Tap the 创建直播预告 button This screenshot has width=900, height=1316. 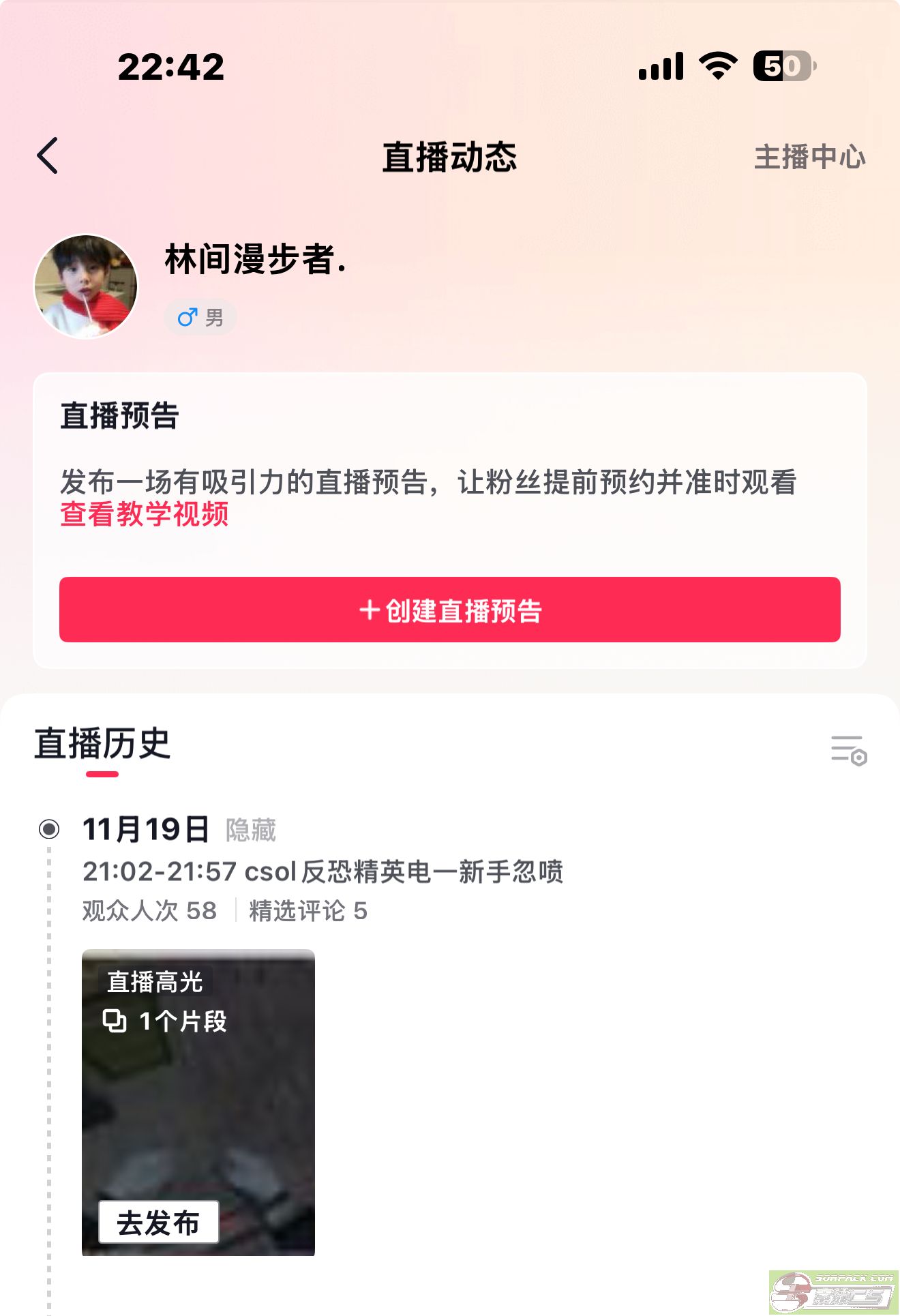[450, 610]
